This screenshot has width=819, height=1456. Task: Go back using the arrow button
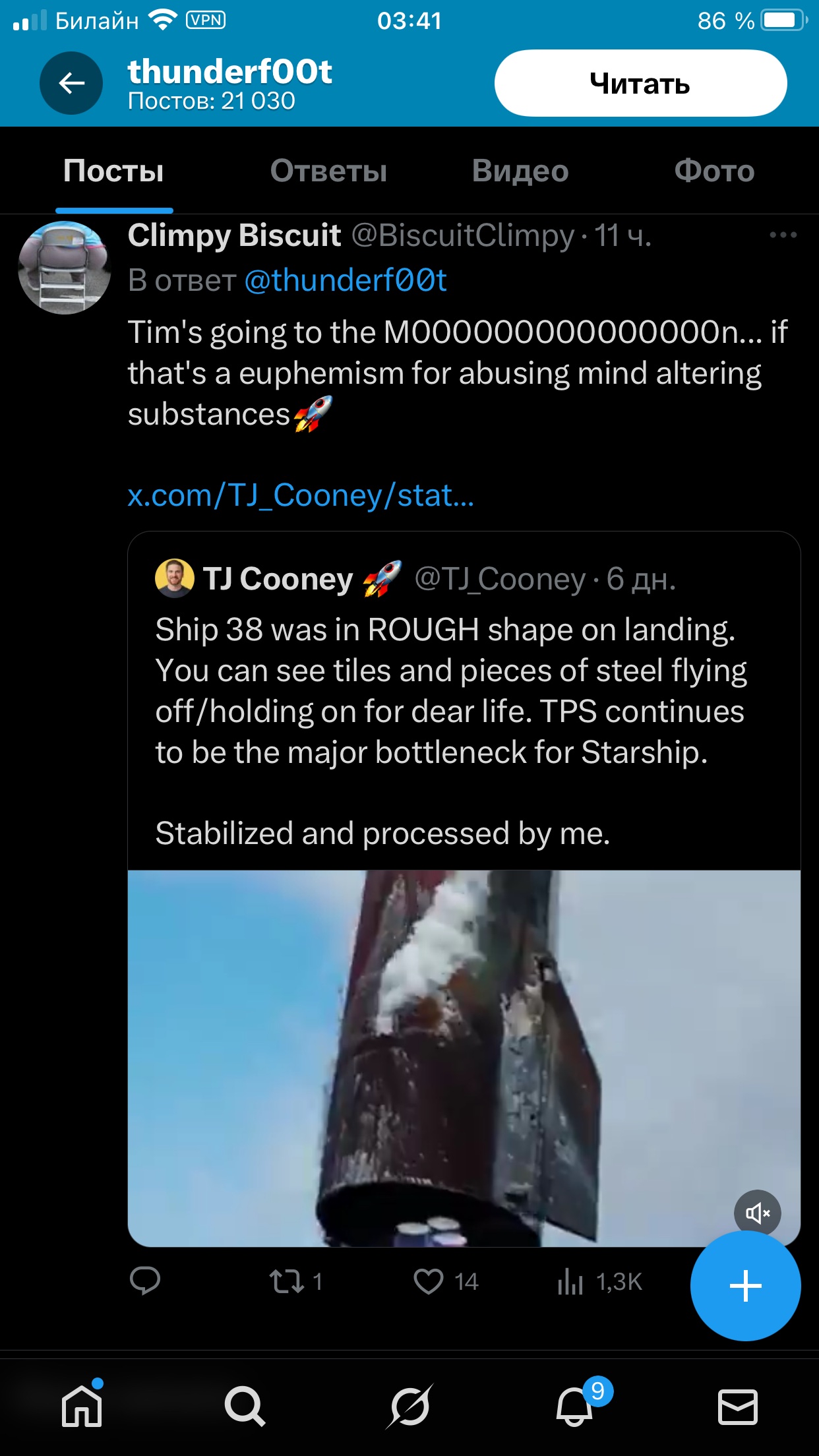point(71,83)
